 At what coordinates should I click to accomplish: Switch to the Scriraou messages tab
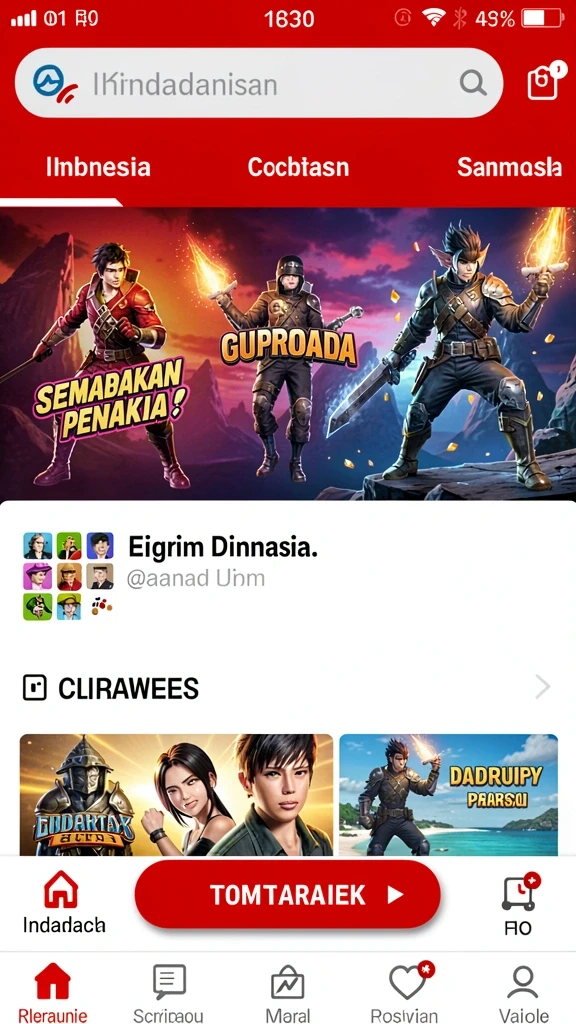click(x=168, y=991)
